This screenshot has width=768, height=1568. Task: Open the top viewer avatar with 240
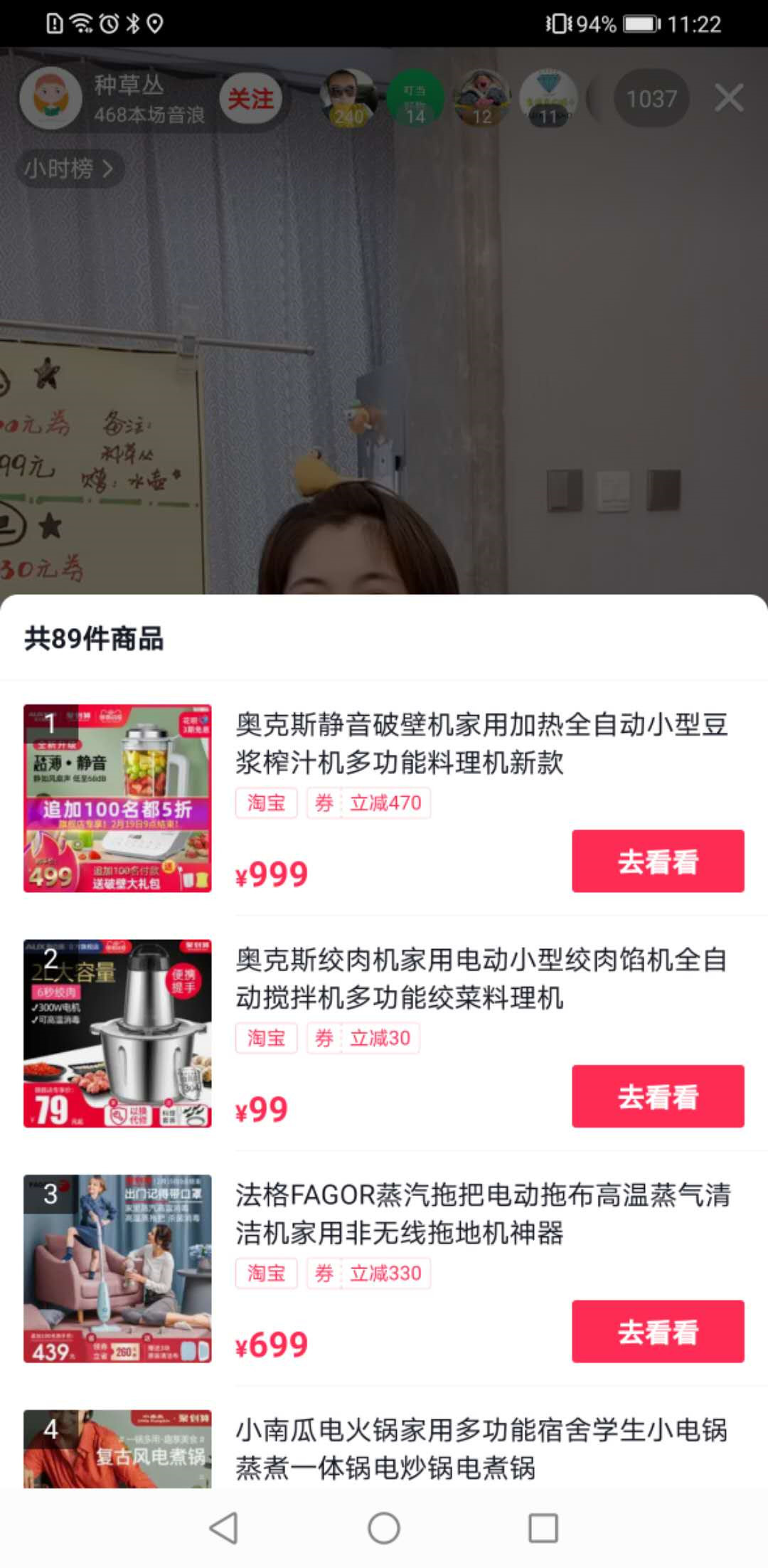click(x=348, y=98)
